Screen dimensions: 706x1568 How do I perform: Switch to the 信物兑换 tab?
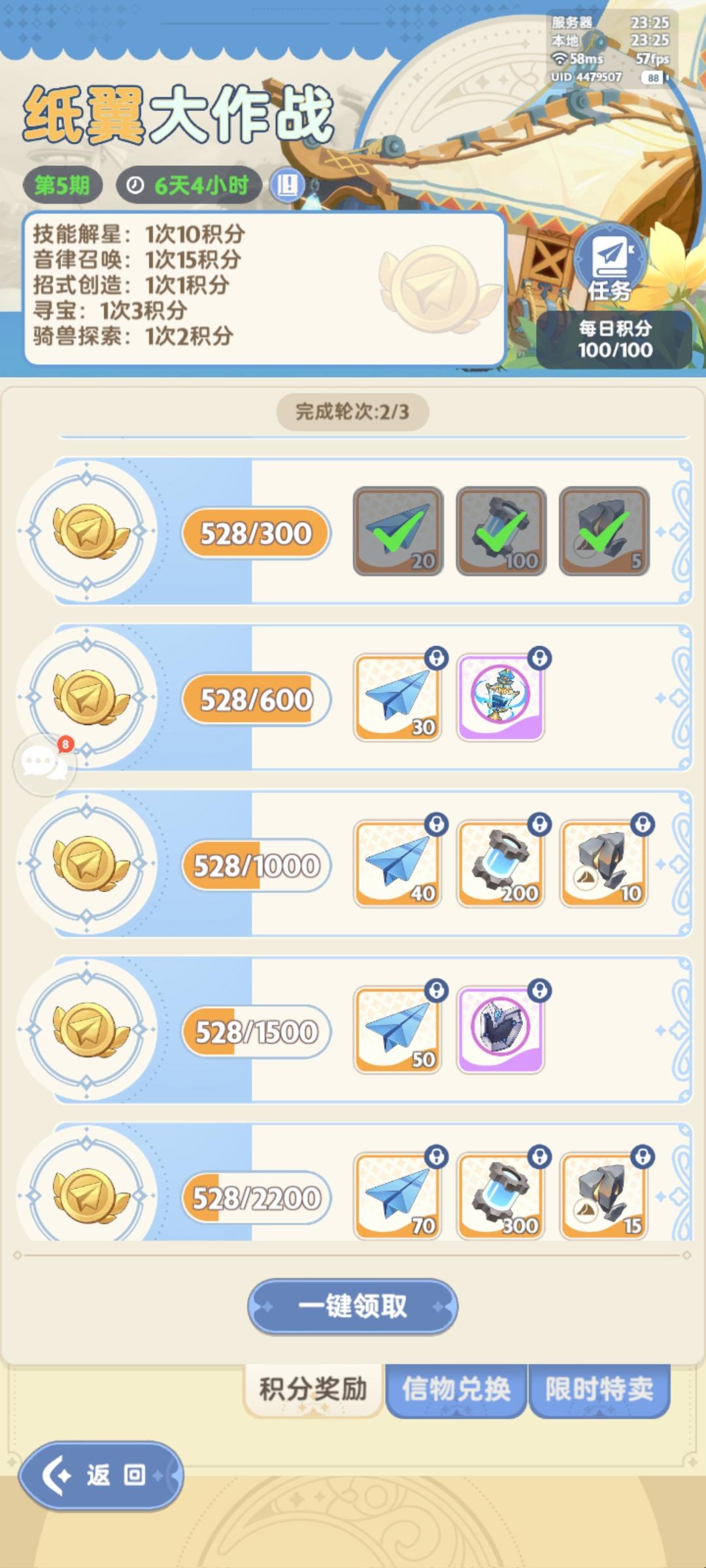coord(456,1386)
